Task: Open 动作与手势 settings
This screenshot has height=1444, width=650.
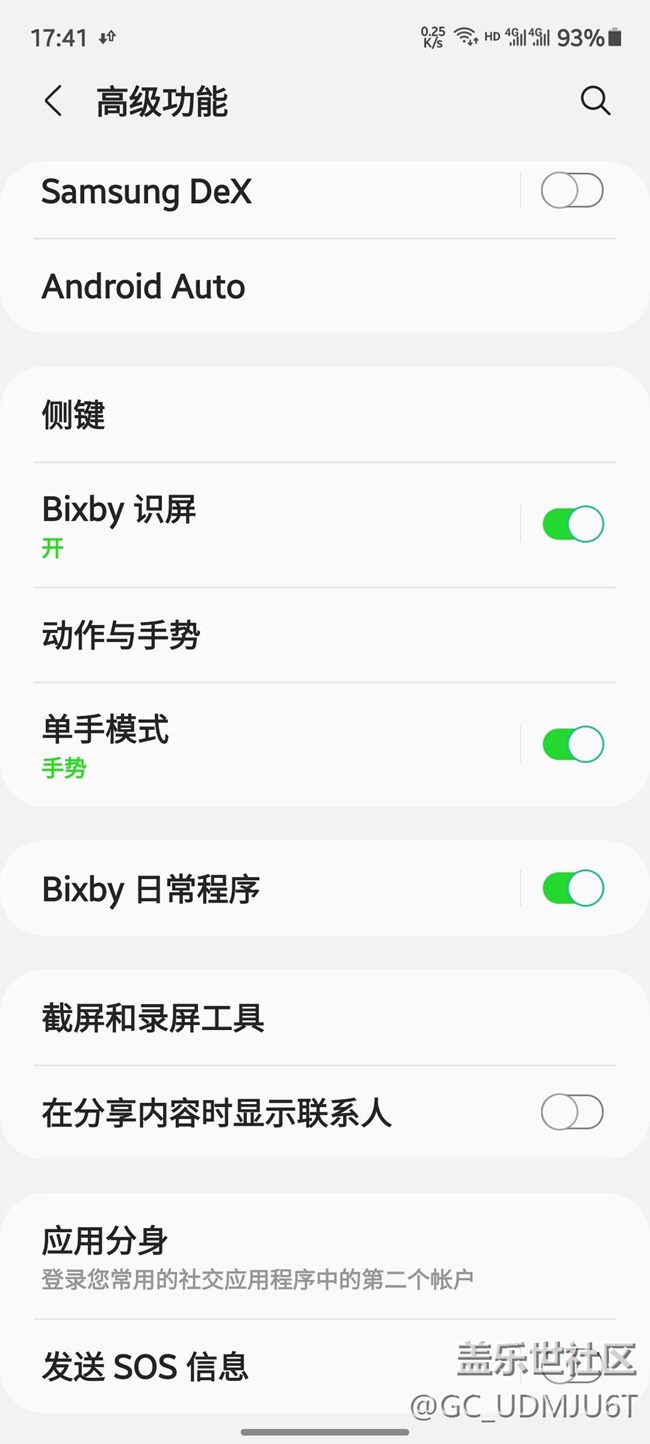Action: [325, 635]
